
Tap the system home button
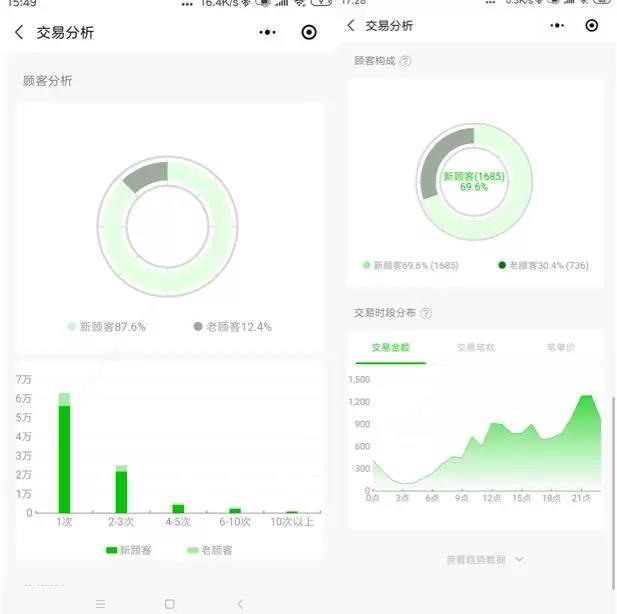170,604
